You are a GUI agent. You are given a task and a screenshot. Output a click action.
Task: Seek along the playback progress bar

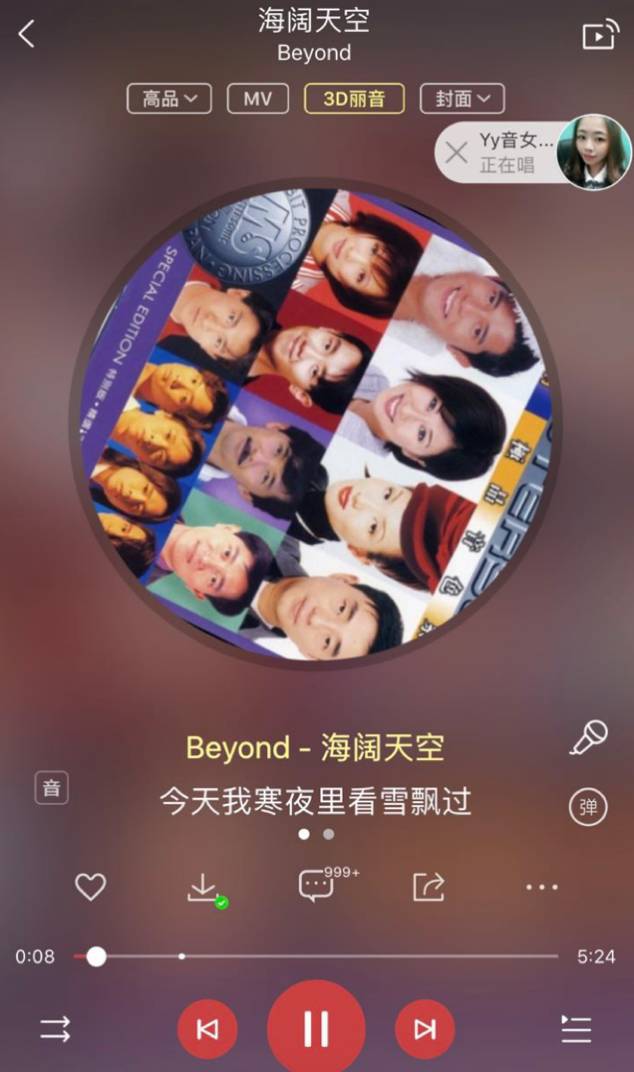[325, 956]
